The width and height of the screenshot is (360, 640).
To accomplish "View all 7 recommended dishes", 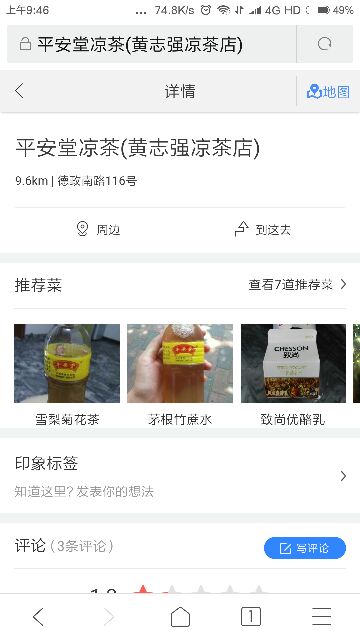I will coord(298,284).
